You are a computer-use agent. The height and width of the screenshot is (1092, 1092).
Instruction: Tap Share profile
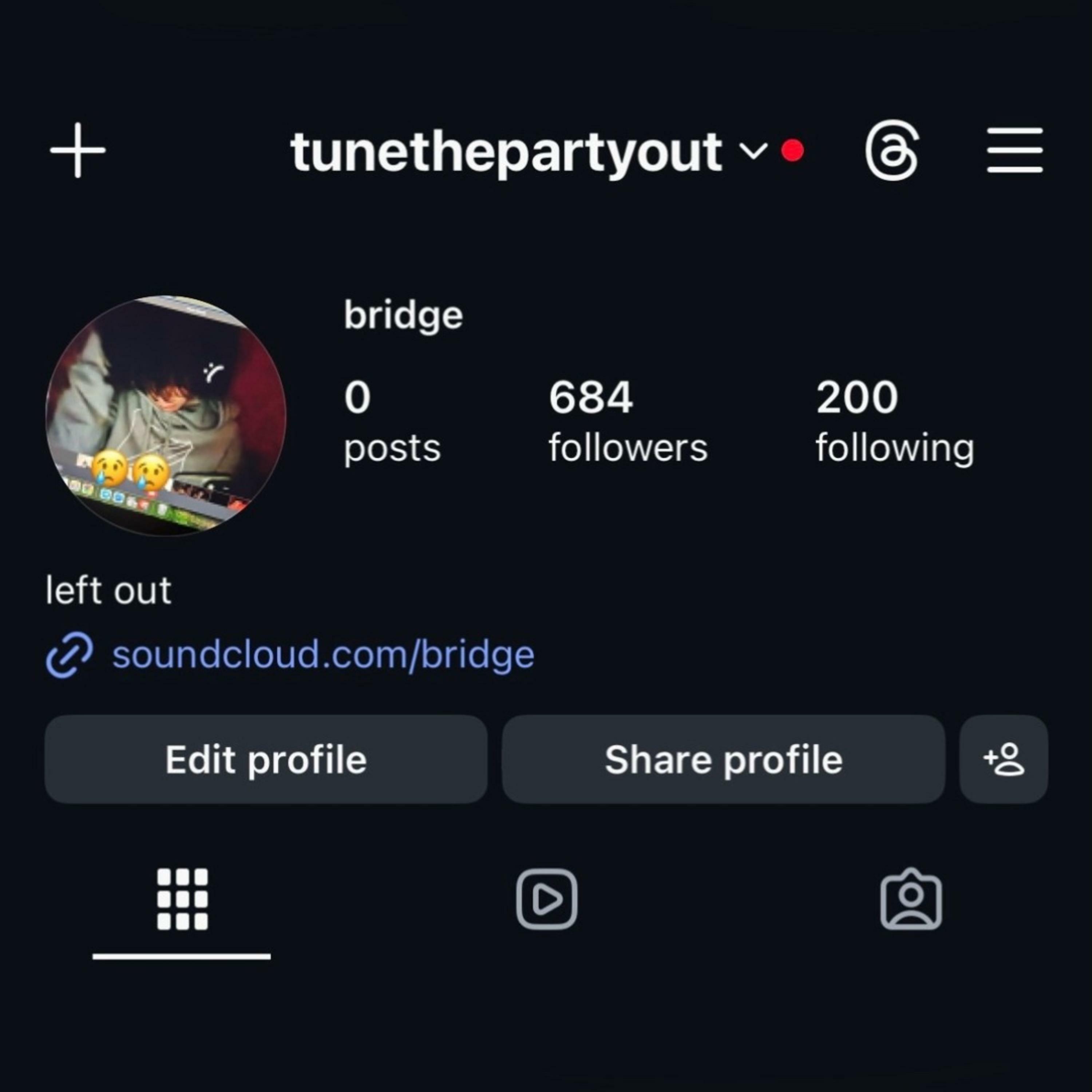pyautogui.click(x=723, y=759)
